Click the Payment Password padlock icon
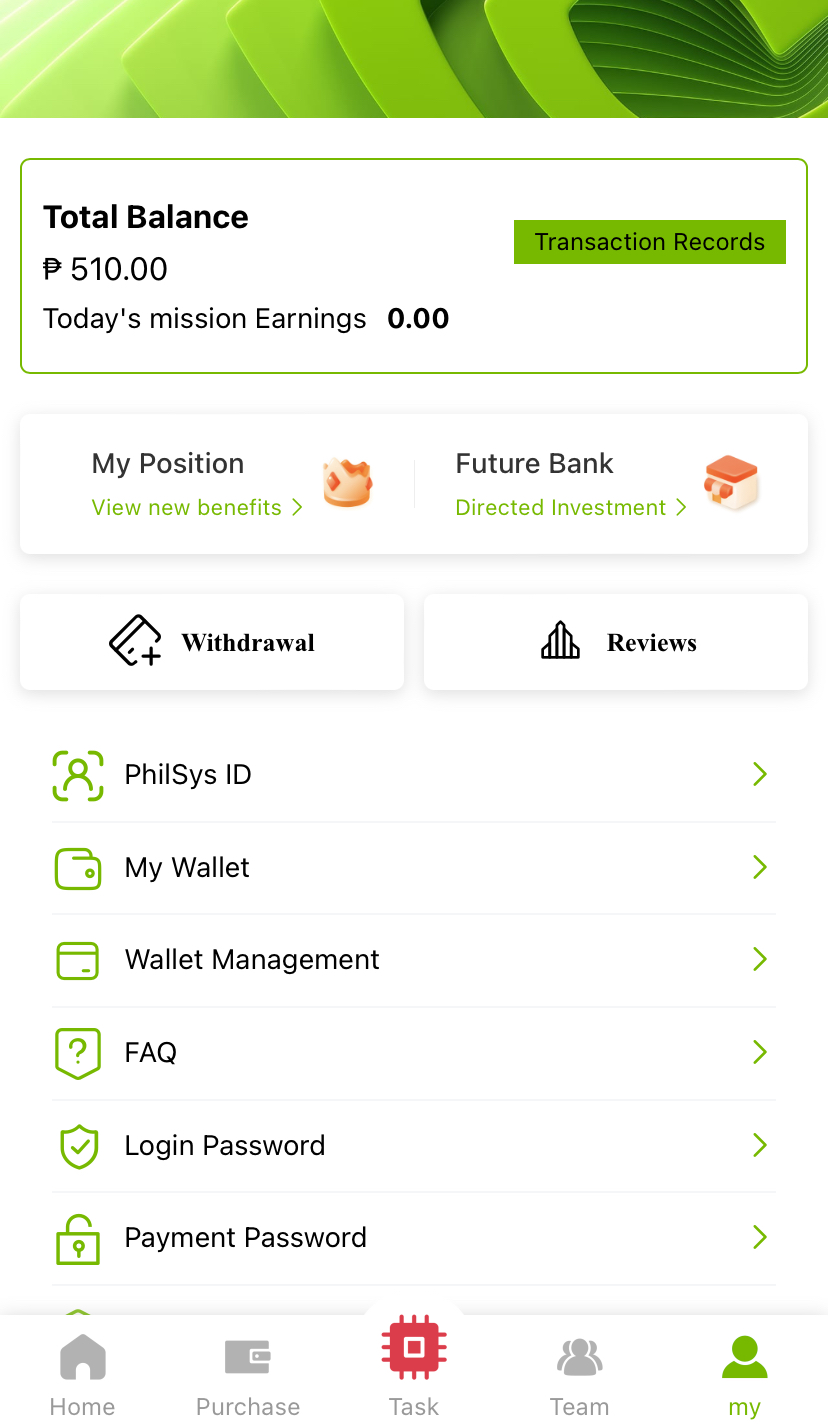This screenshot has width=828, height=1427. point(78,1238)
